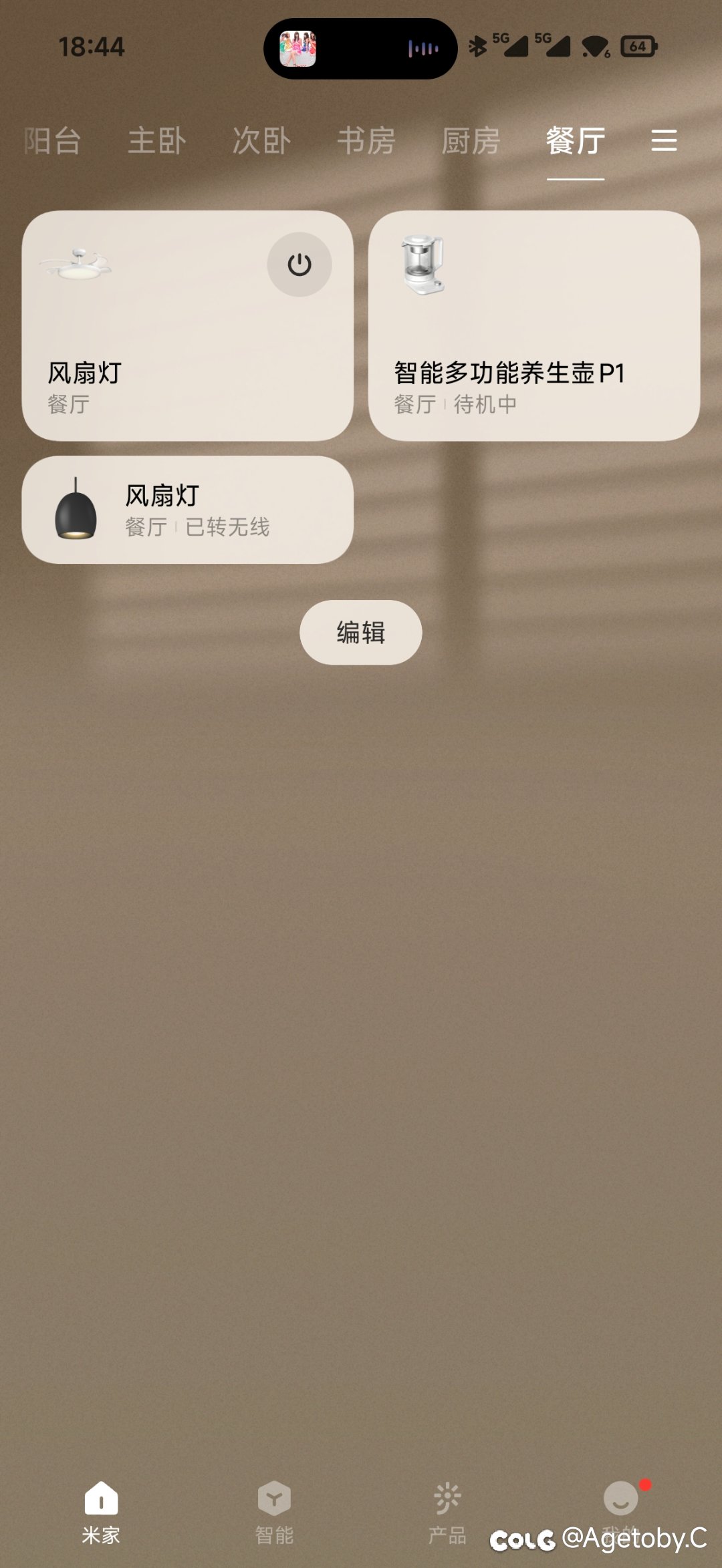The width and height of the screenshot is (722, 1568).
Task: Tap the 编辑 button
Action: pos(360,632)
